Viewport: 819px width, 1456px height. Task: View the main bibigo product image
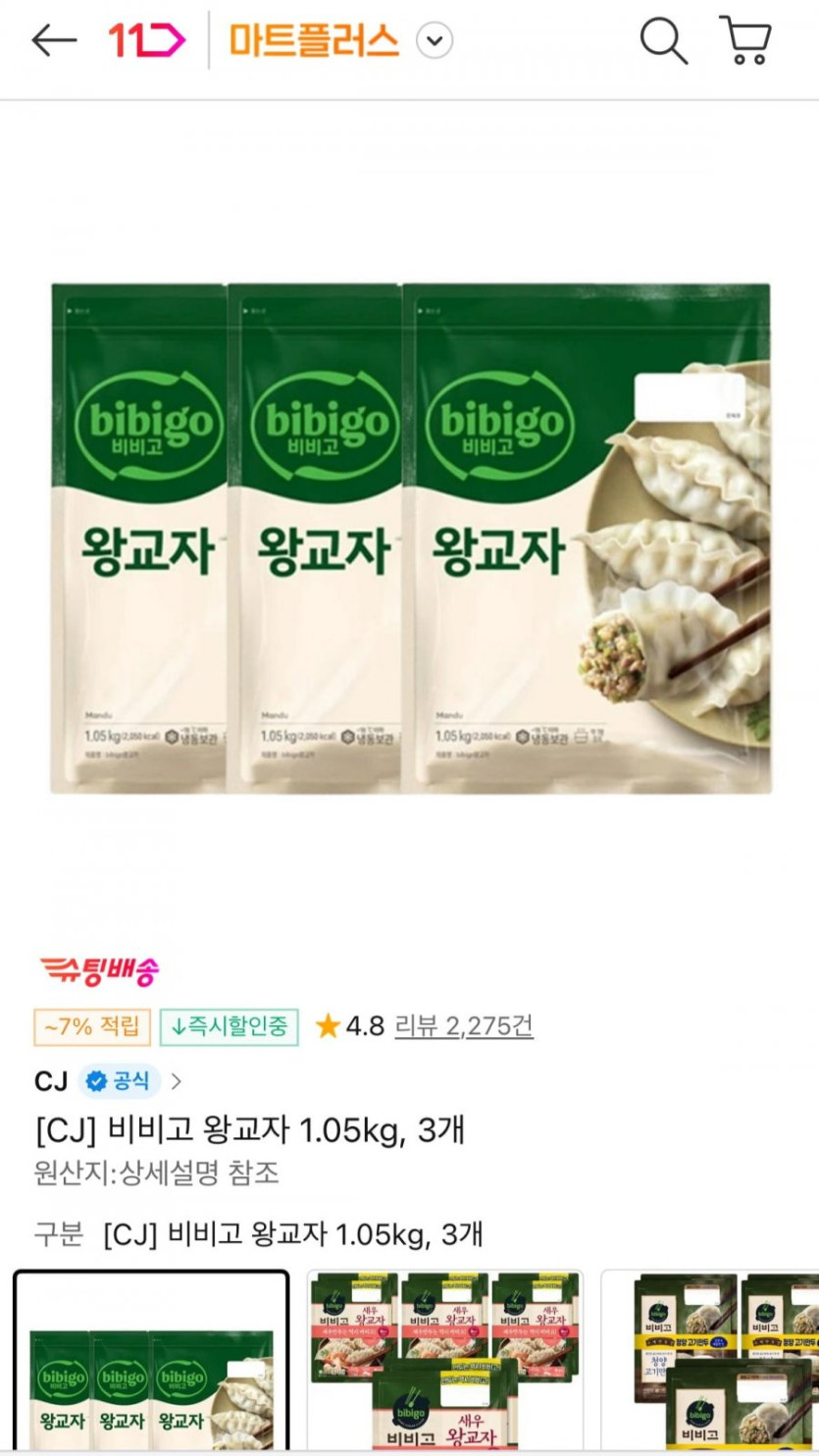click(x=410, y=538)
